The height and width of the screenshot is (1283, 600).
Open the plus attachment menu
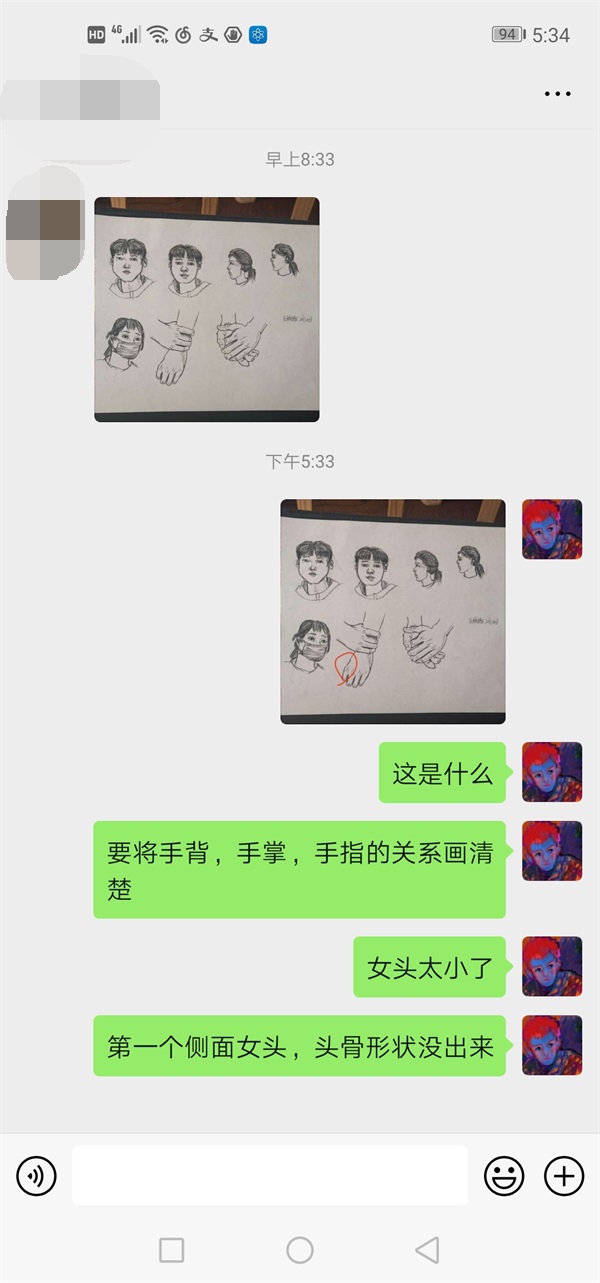tap(564, 1175)
